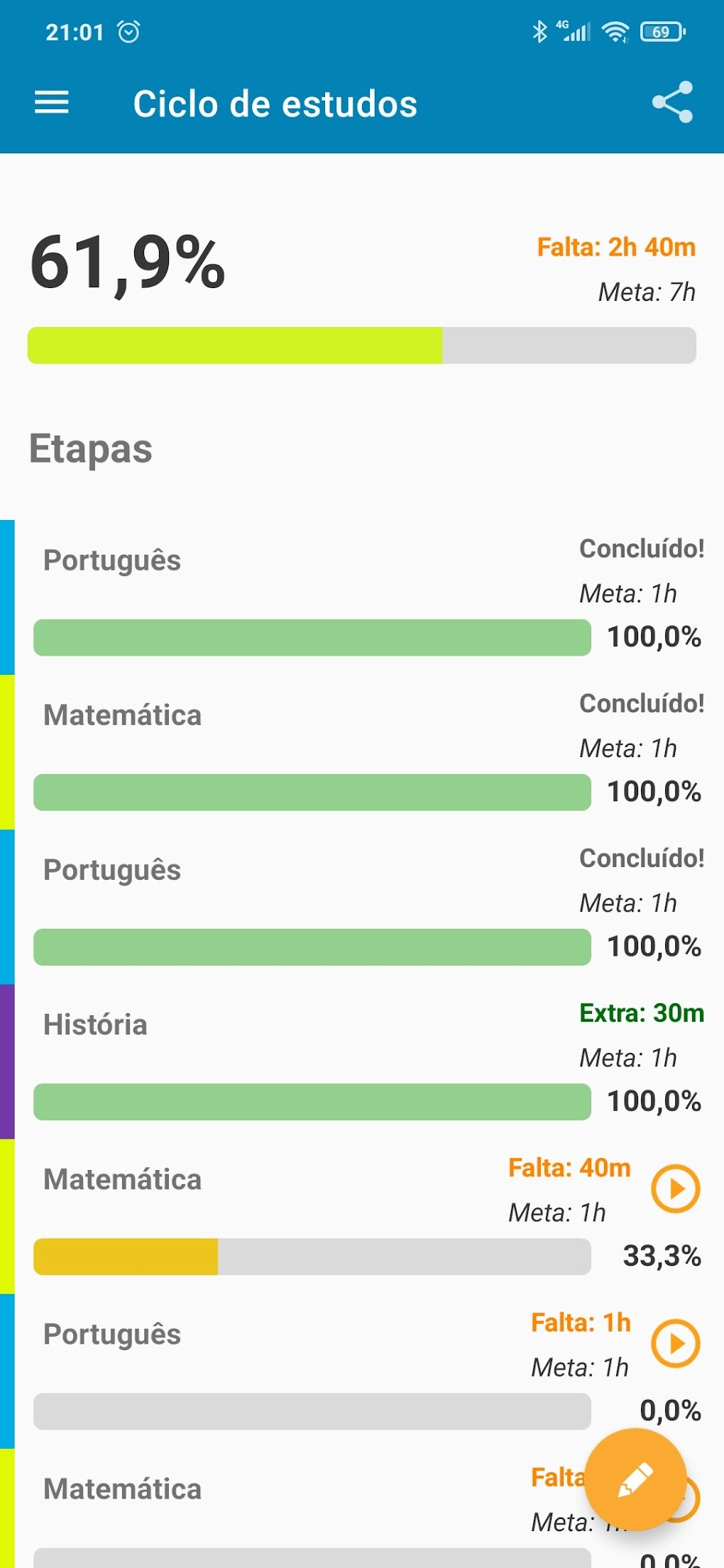Tap the 'Falta: 2h 40m' label
The width and height of the screenshot is (724, 1568).
pos(616,248)
